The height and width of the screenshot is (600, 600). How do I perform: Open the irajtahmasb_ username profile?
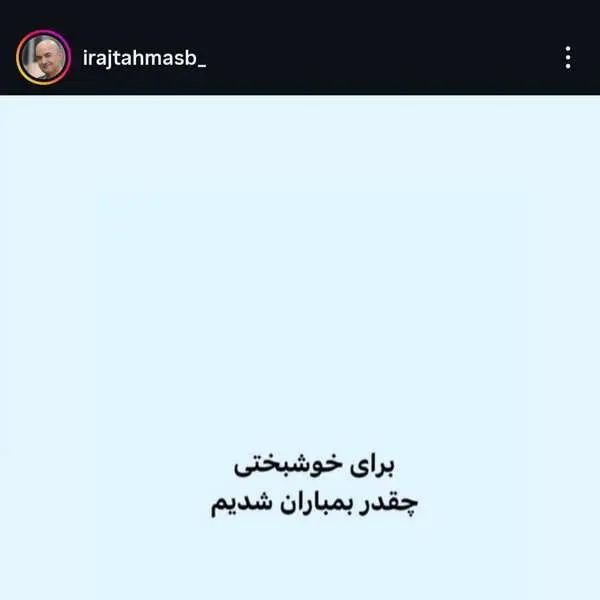[x=145, y=59]
